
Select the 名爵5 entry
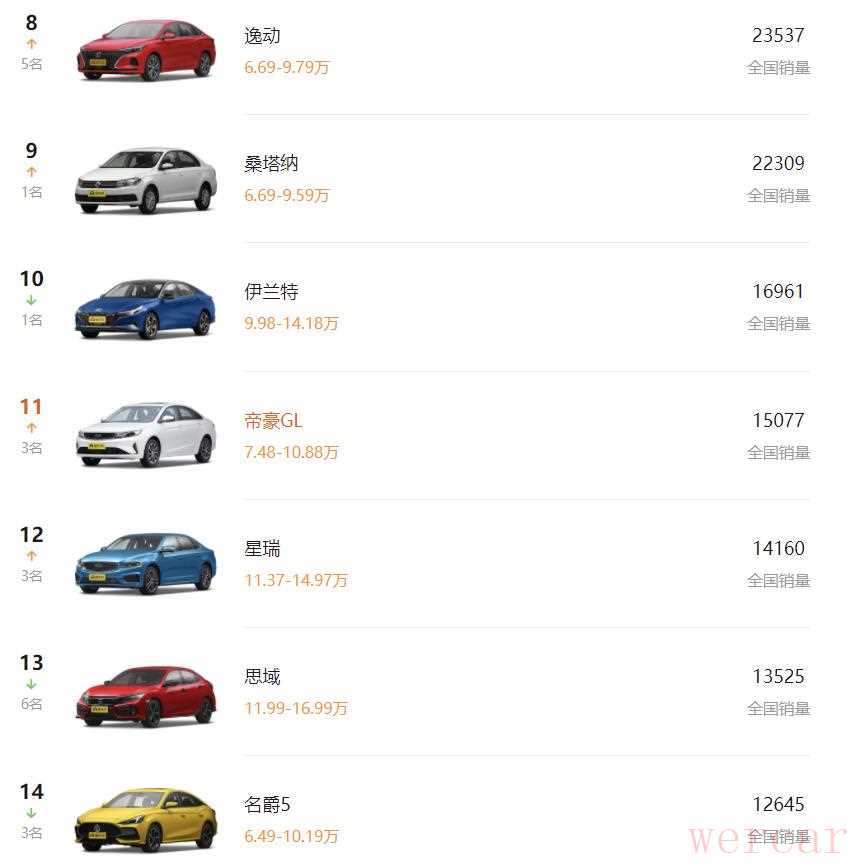(267, 805)
